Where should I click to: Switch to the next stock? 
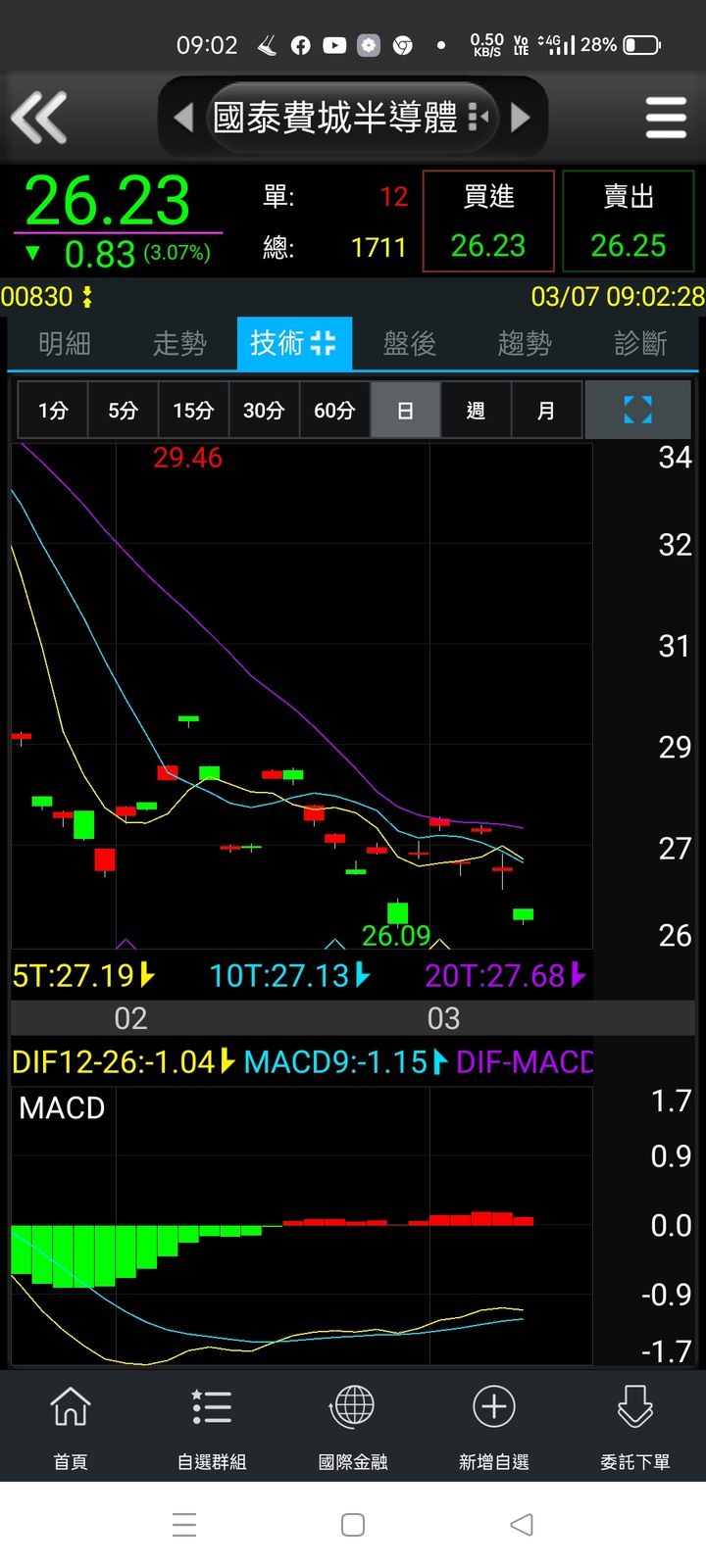(x=521, y=118)
